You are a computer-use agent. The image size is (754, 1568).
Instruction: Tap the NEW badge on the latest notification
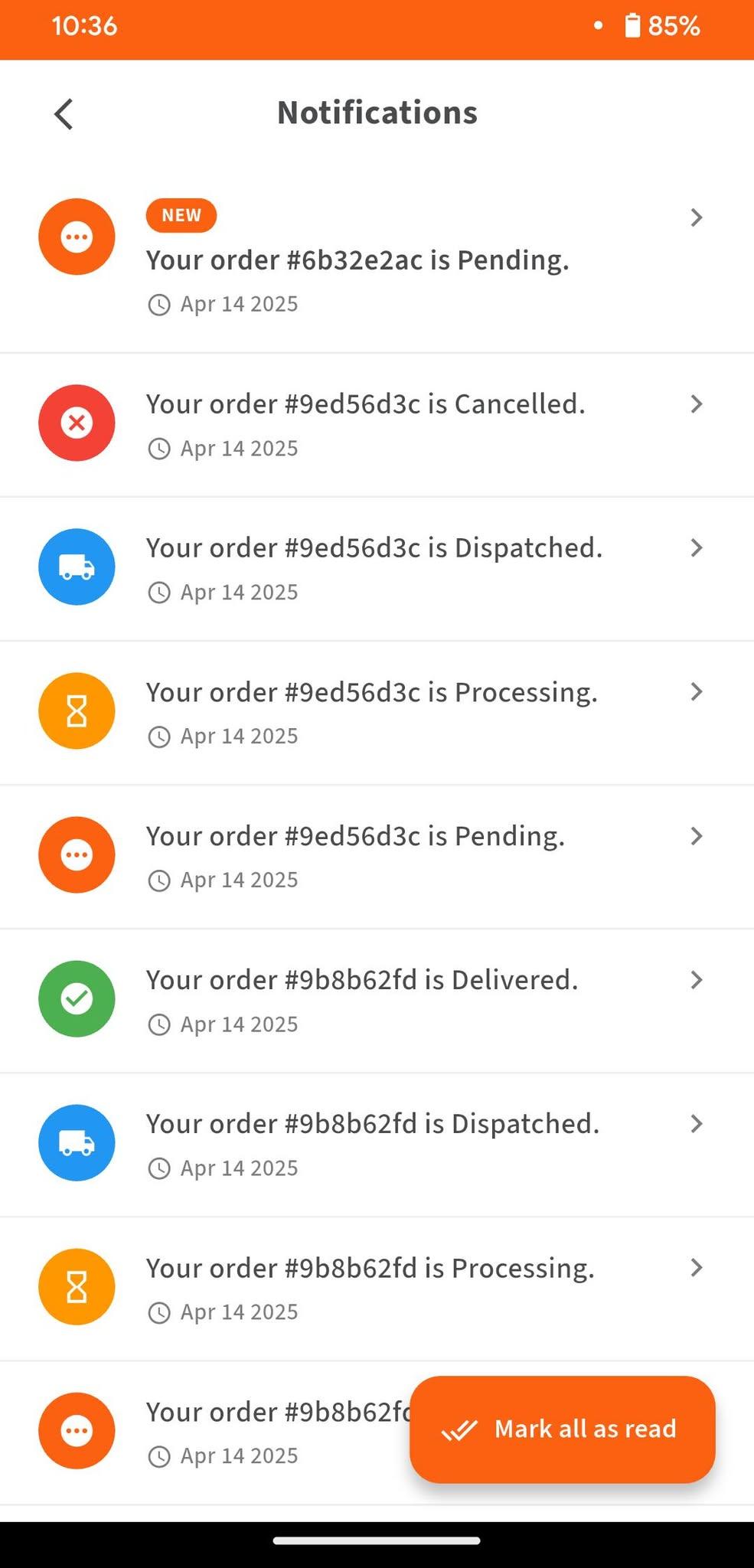tap(181, 215)
